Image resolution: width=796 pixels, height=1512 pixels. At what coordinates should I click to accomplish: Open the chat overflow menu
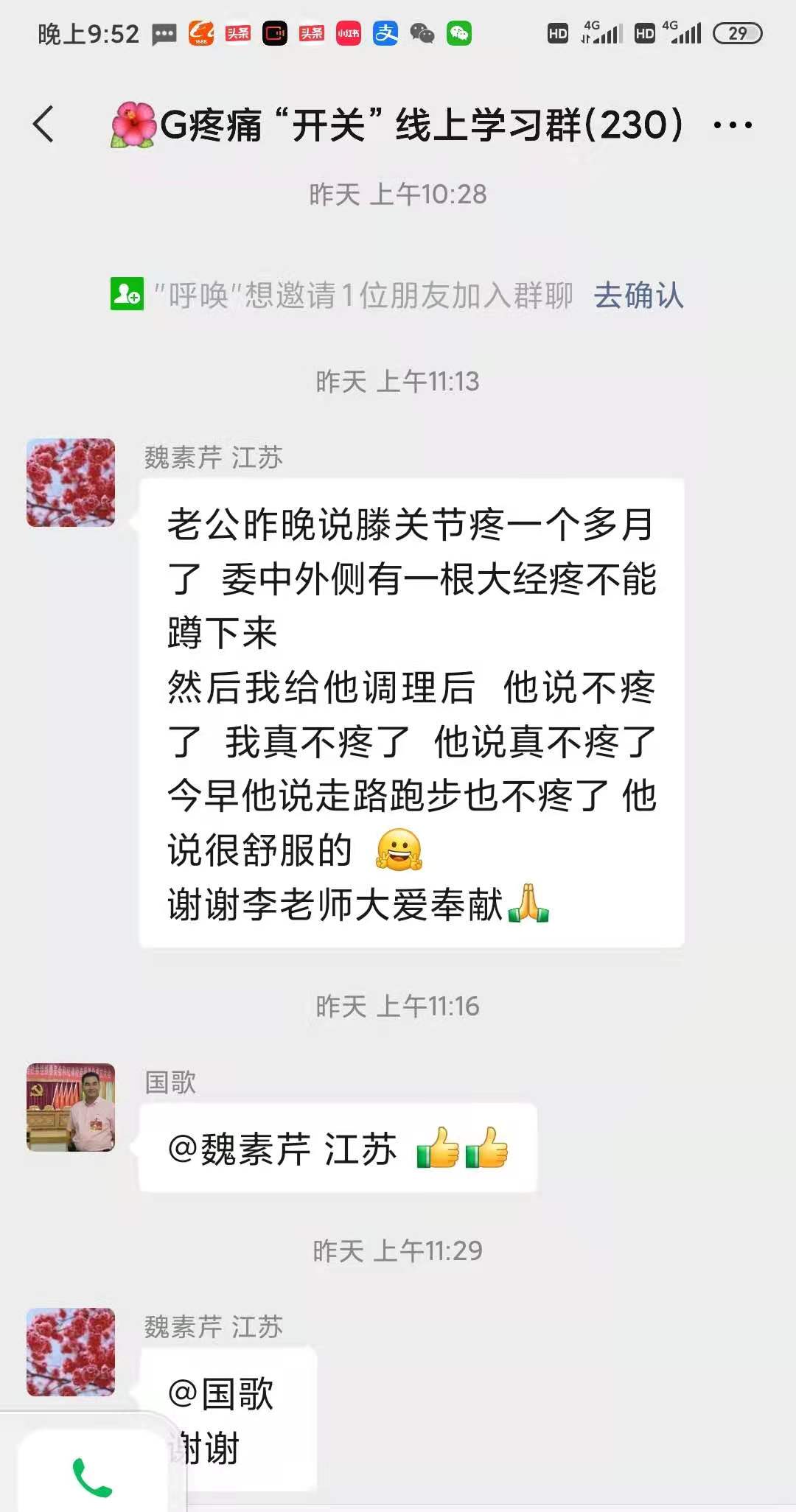coord(733,125)
